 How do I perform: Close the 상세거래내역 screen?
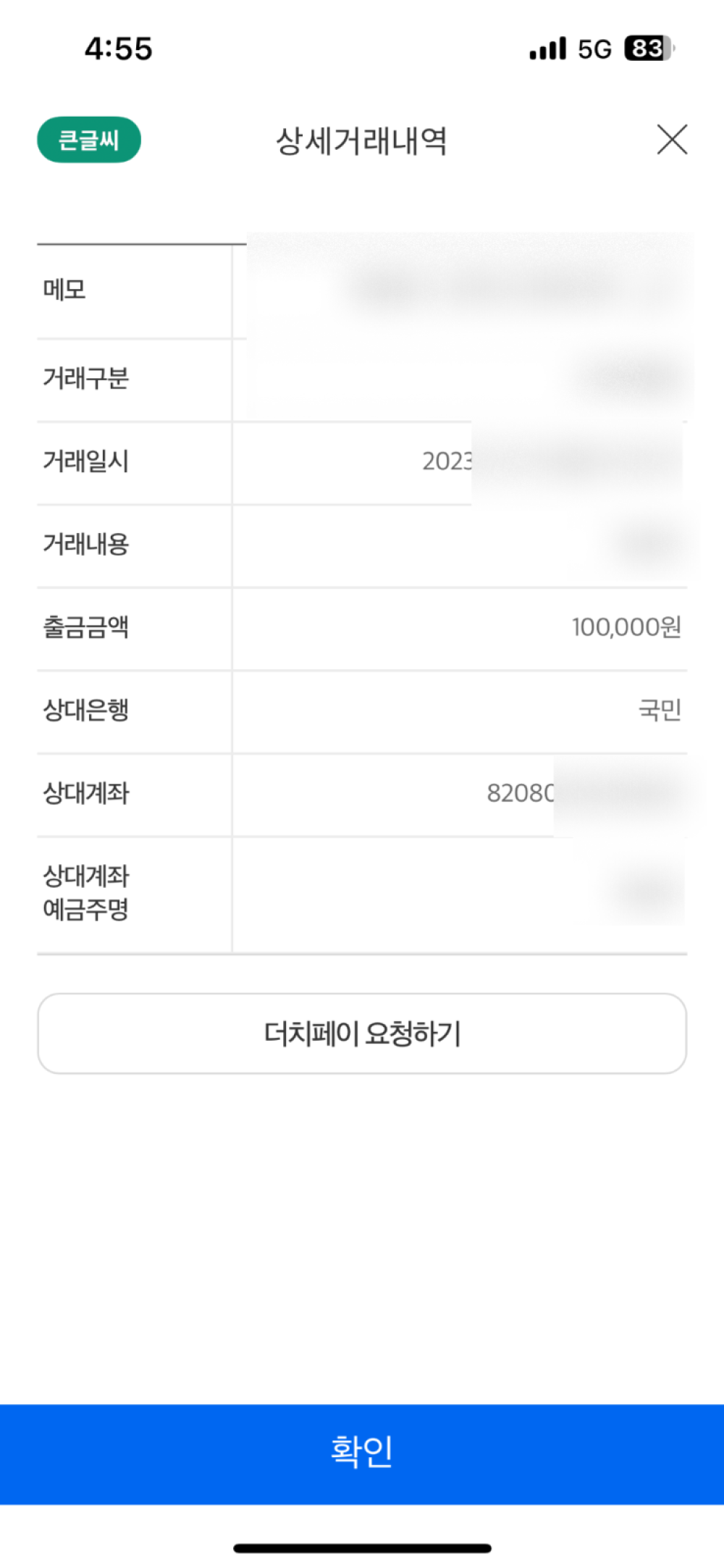(x=671, y=140)
